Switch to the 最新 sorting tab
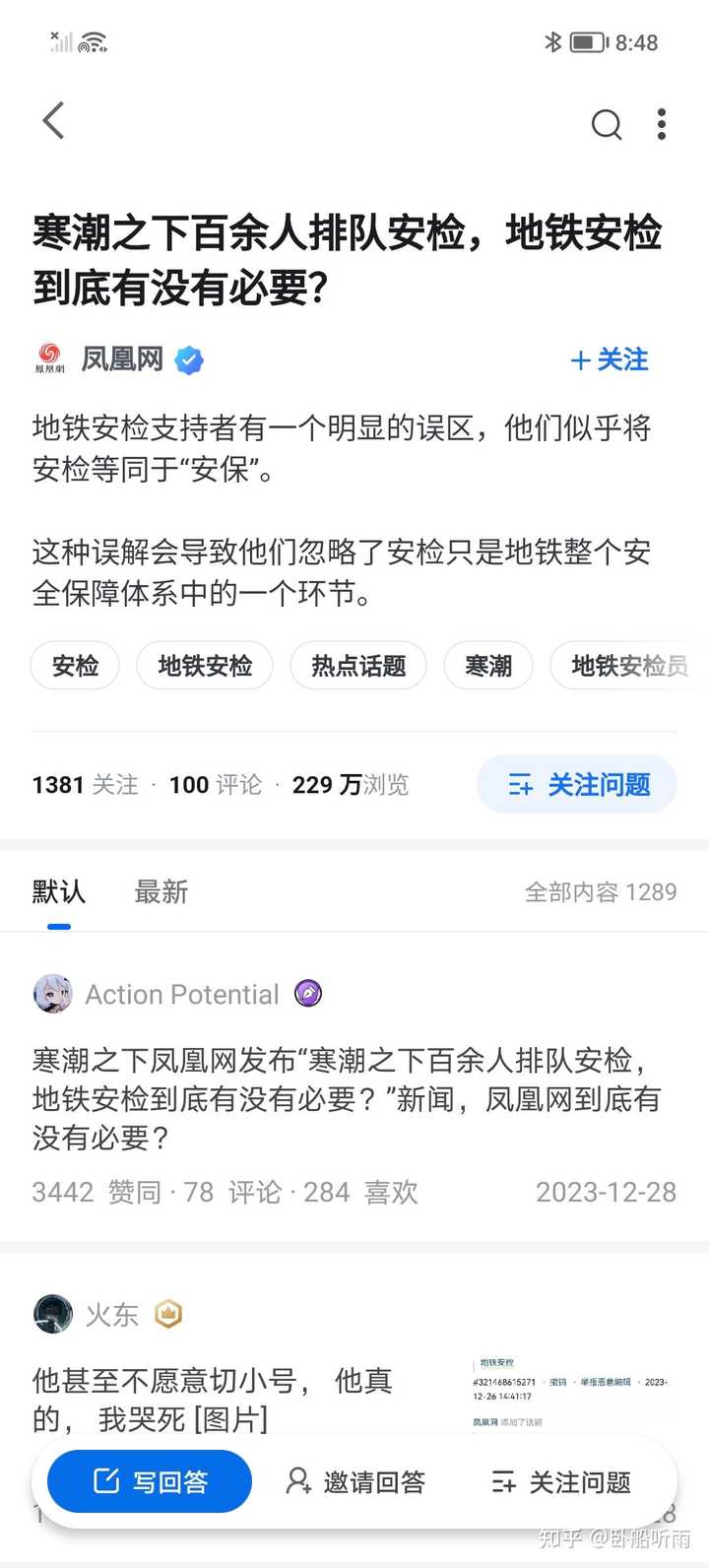Screen dimensions: 709x1568 (x=161, y=892)
